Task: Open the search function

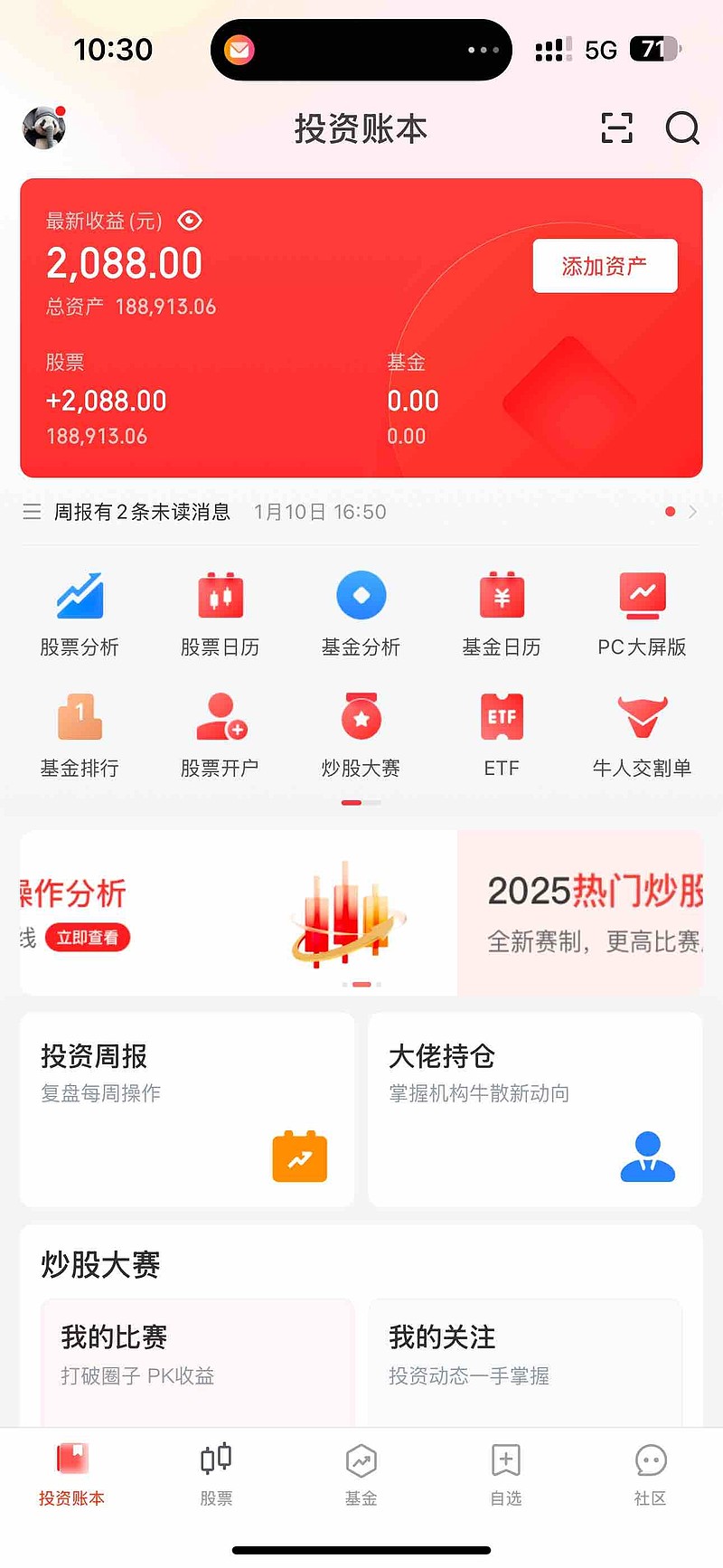Action: click(x=682, y=129)
